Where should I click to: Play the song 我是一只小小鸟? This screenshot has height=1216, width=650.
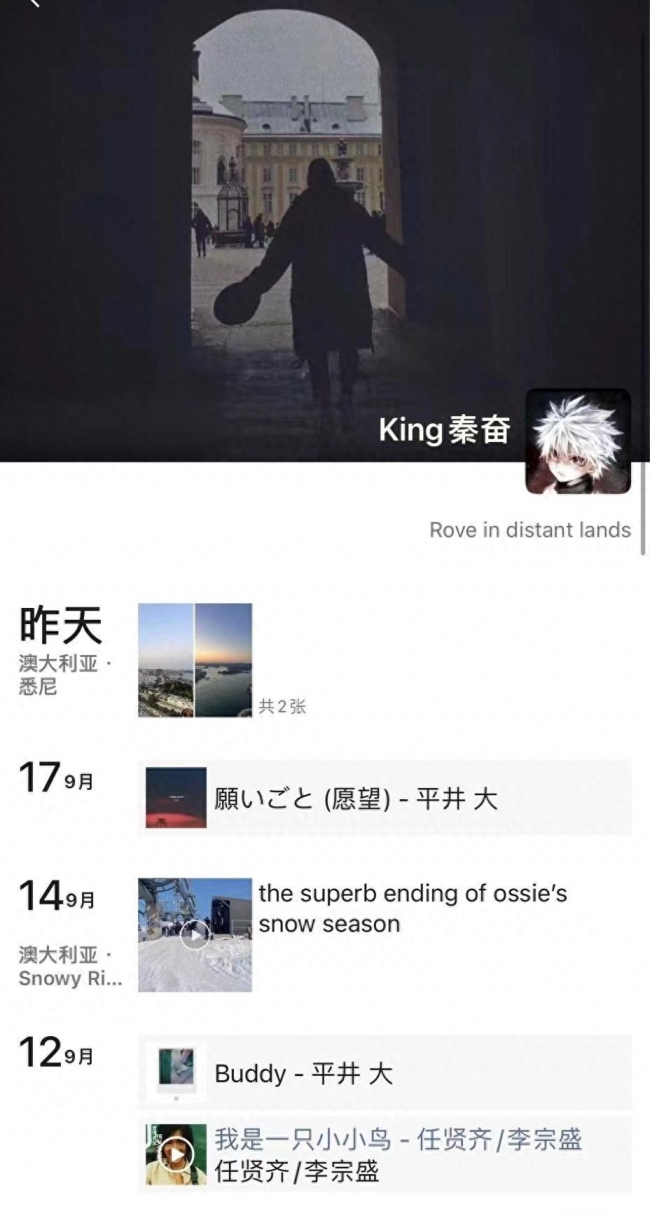[x=176, y=1155]
